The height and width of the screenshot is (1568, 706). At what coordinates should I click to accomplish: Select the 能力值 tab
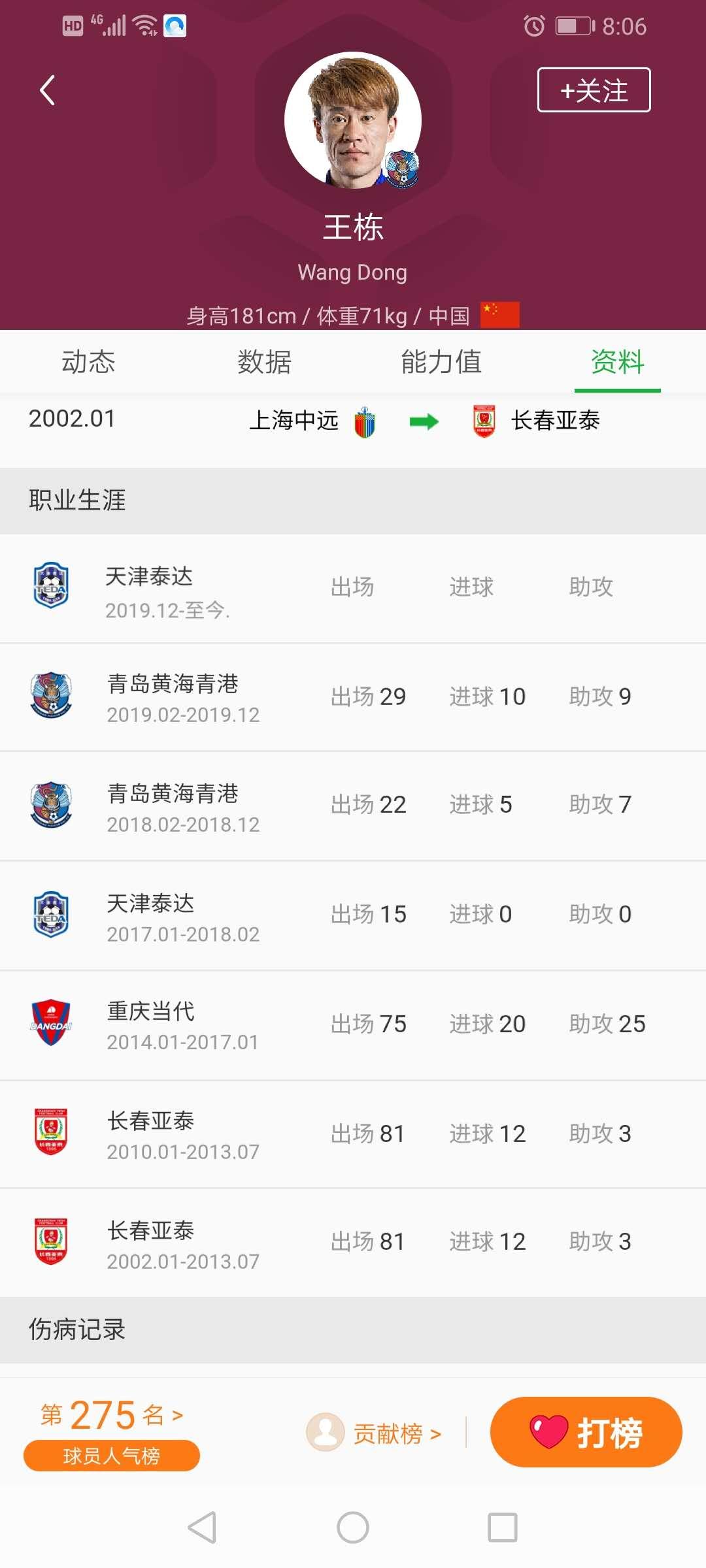point(442,363)
